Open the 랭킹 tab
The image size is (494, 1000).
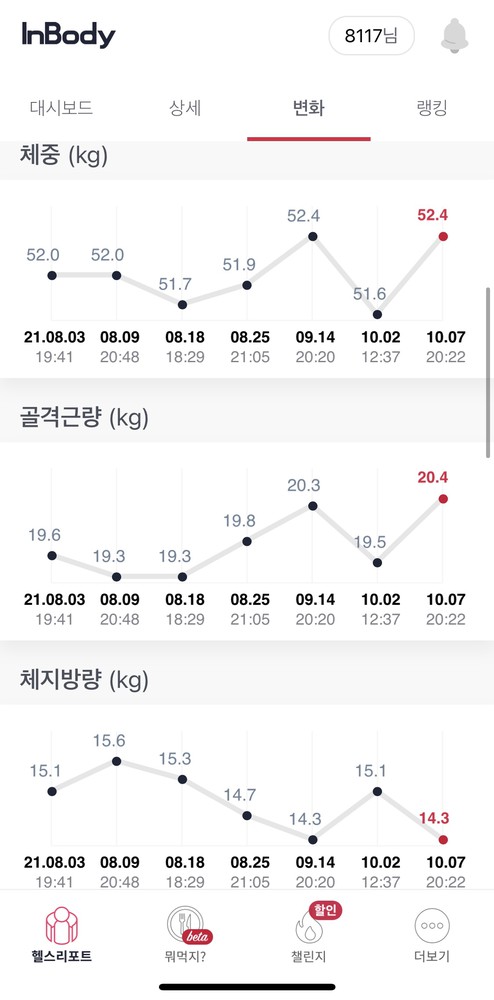click(432, 108)
